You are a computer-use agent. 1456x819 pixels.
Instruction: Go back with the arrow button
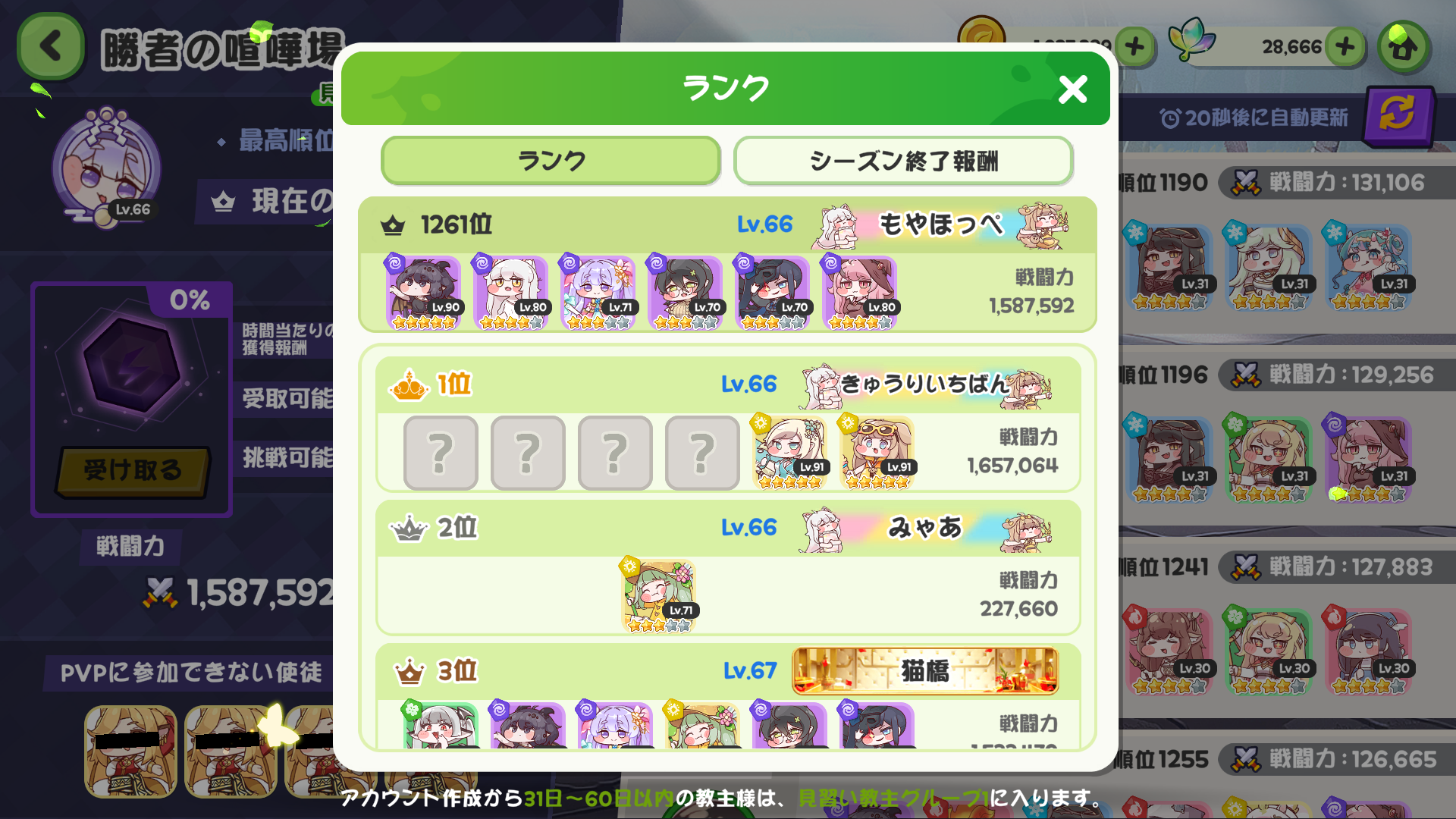tap(51, 46)
